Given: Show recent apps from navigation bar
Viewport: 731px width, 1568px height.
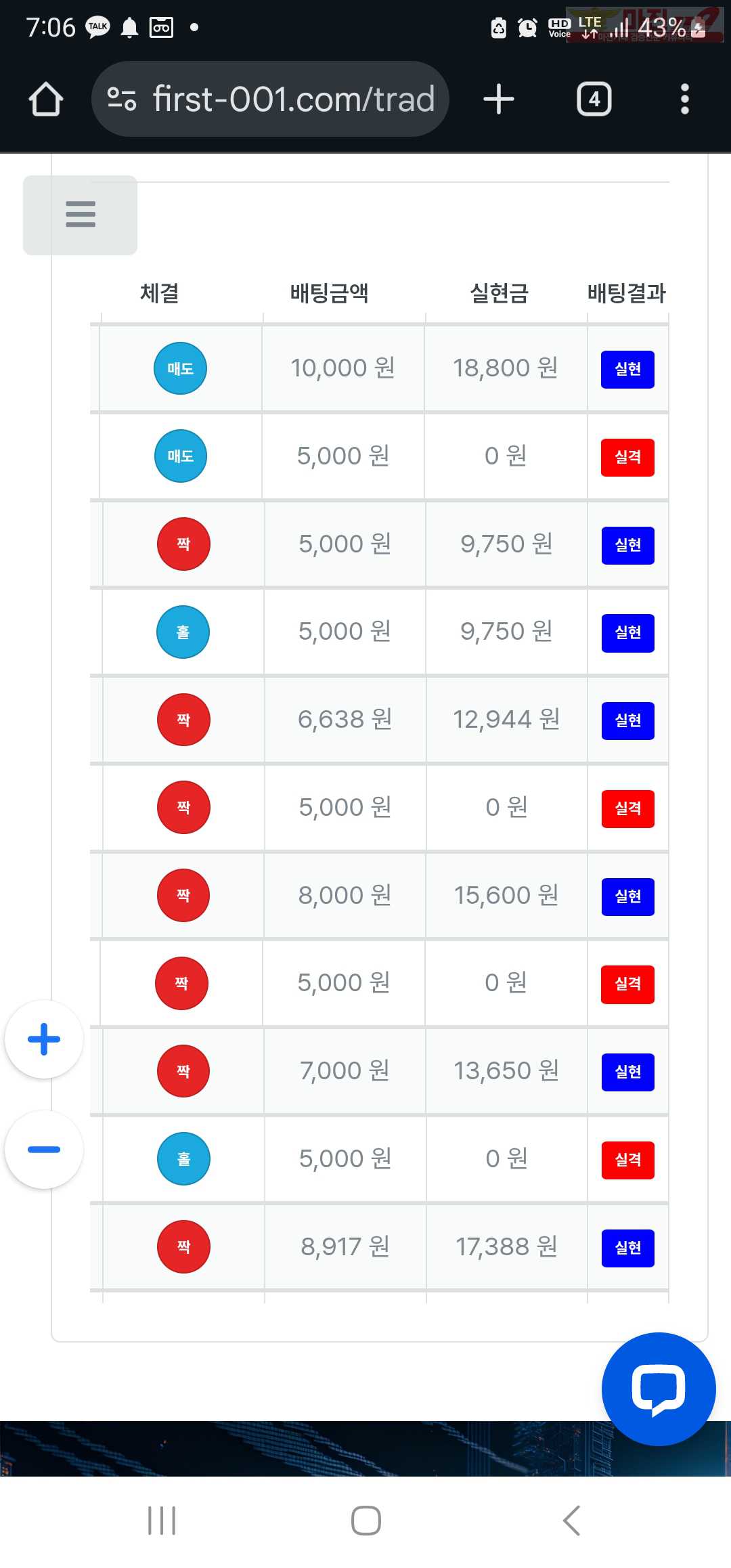Looking at the screenshot, I should pos(162,1521).
